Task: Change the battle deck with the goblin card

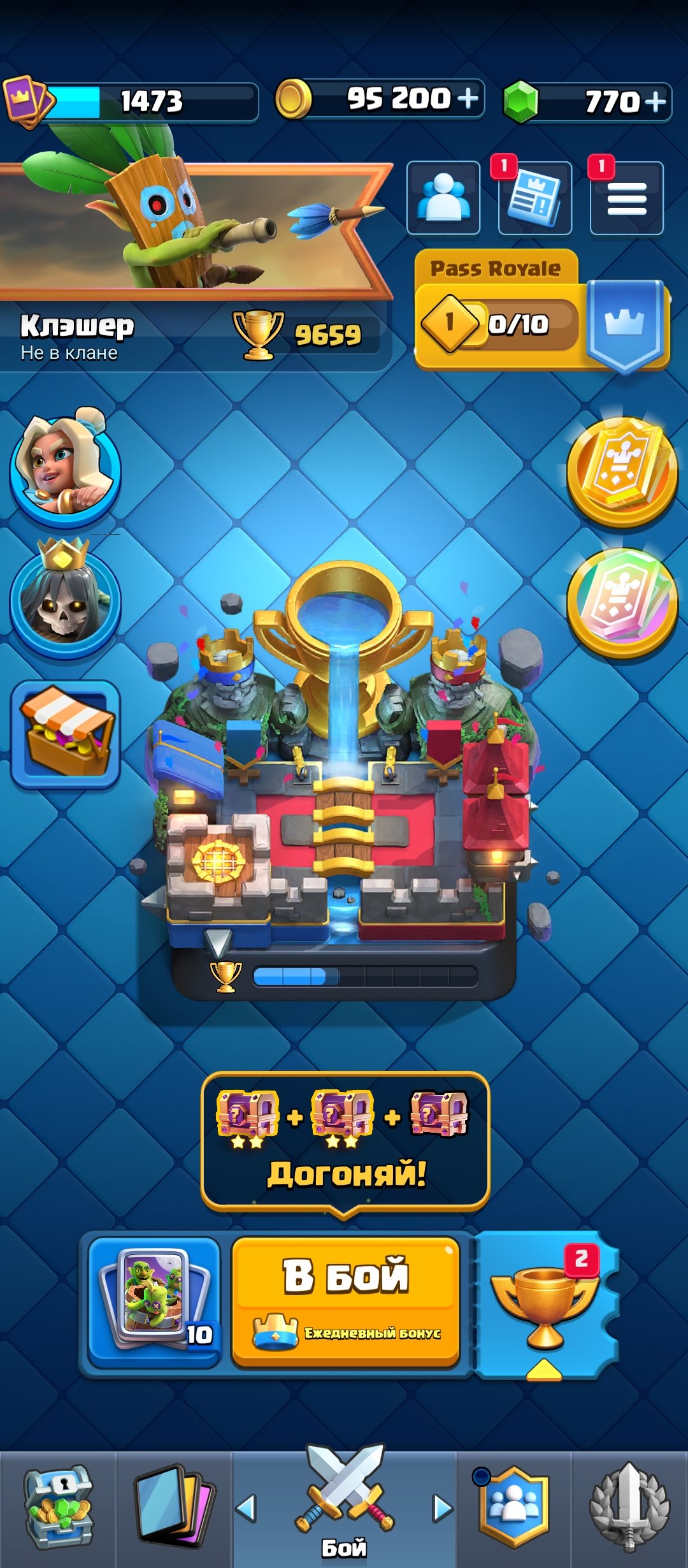Action: tap(154, 1302)
